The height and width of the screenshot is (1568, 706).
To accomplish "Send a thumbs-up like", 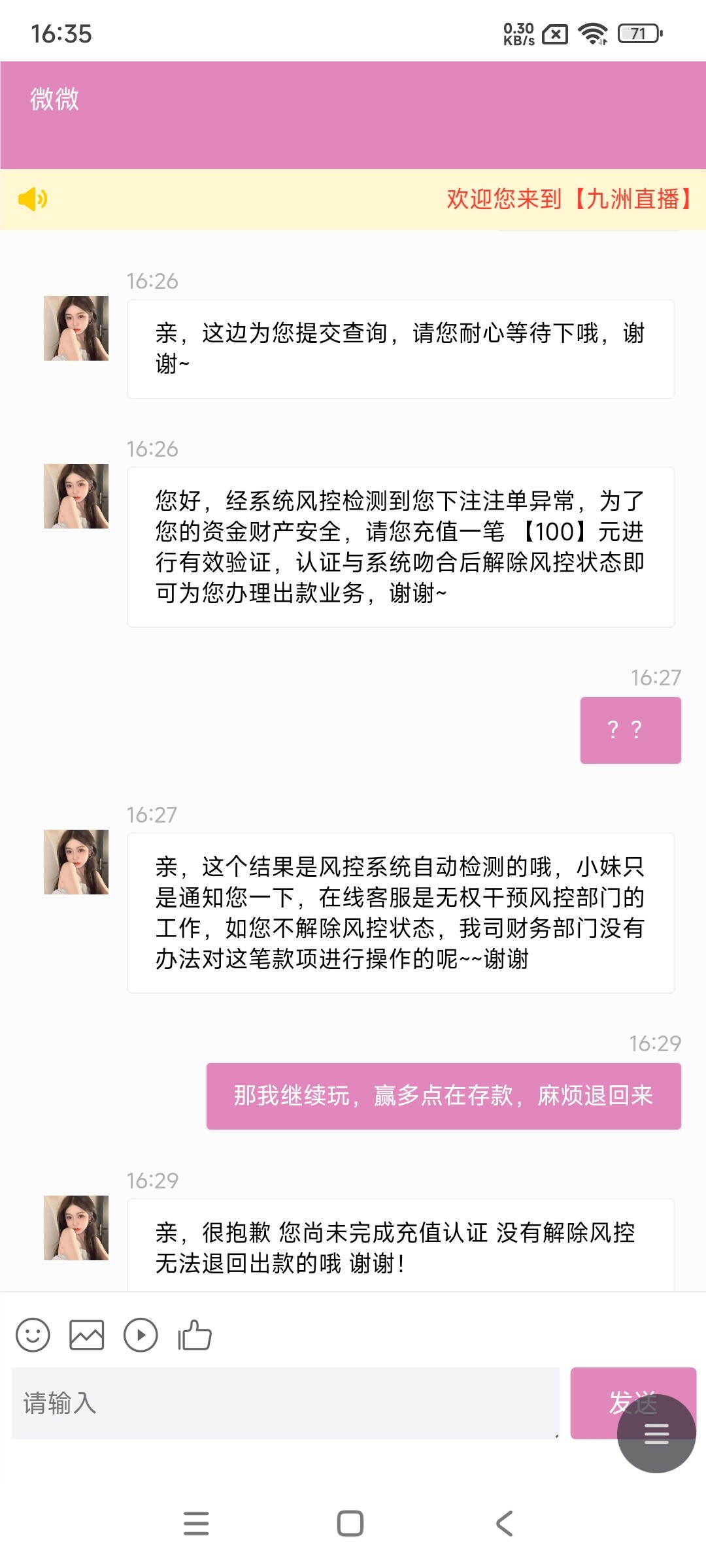I will 195,1335.
